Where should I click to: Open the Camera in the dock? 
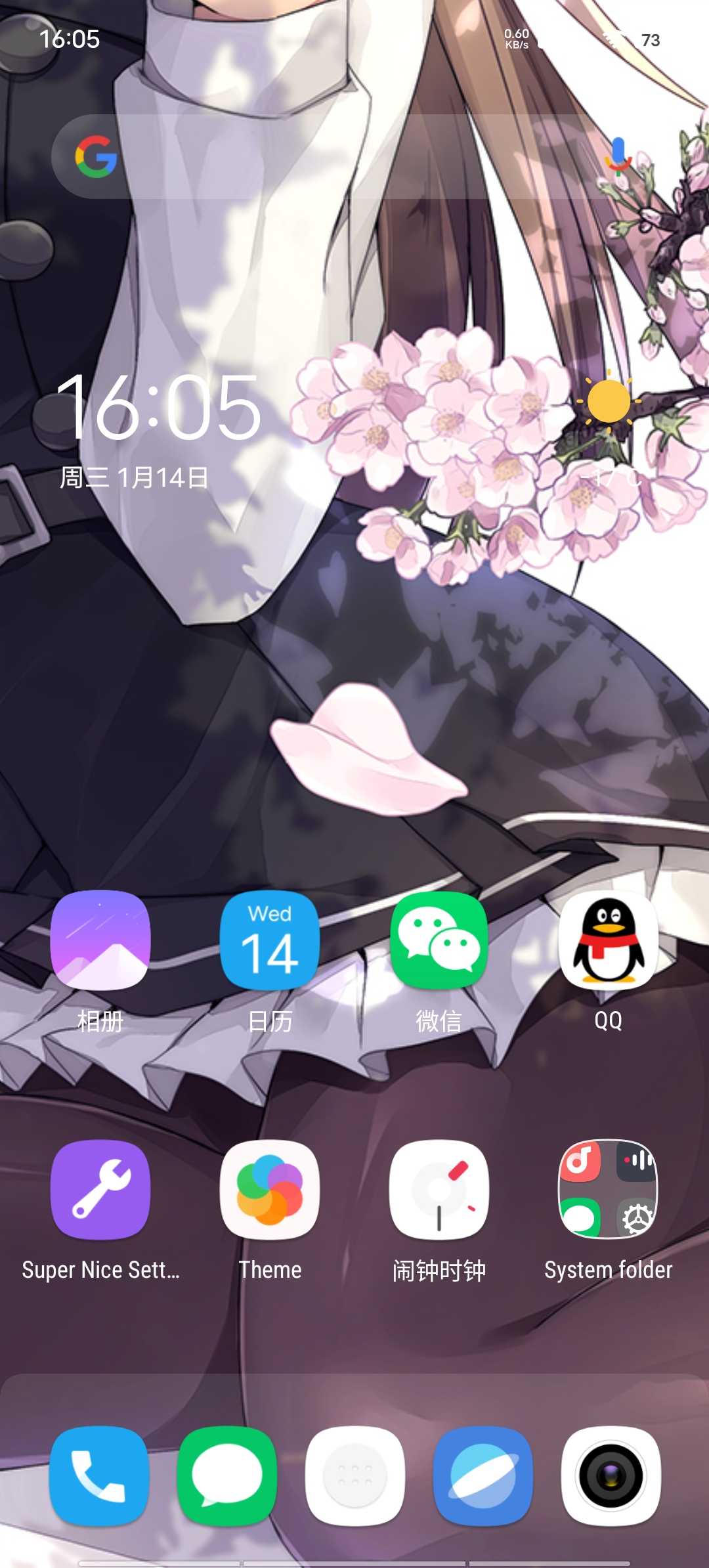pyautogui.click(x=611, y=1476)
